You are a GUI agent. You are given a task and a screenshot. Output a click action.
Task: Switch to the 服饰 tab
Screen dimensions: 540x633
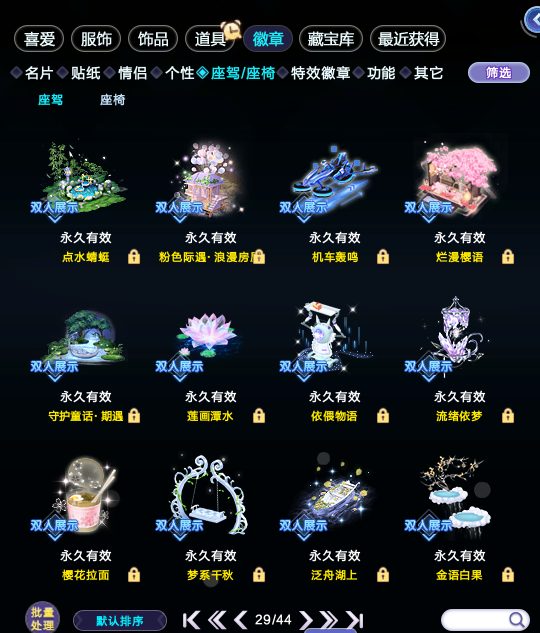tap(96, 39)
